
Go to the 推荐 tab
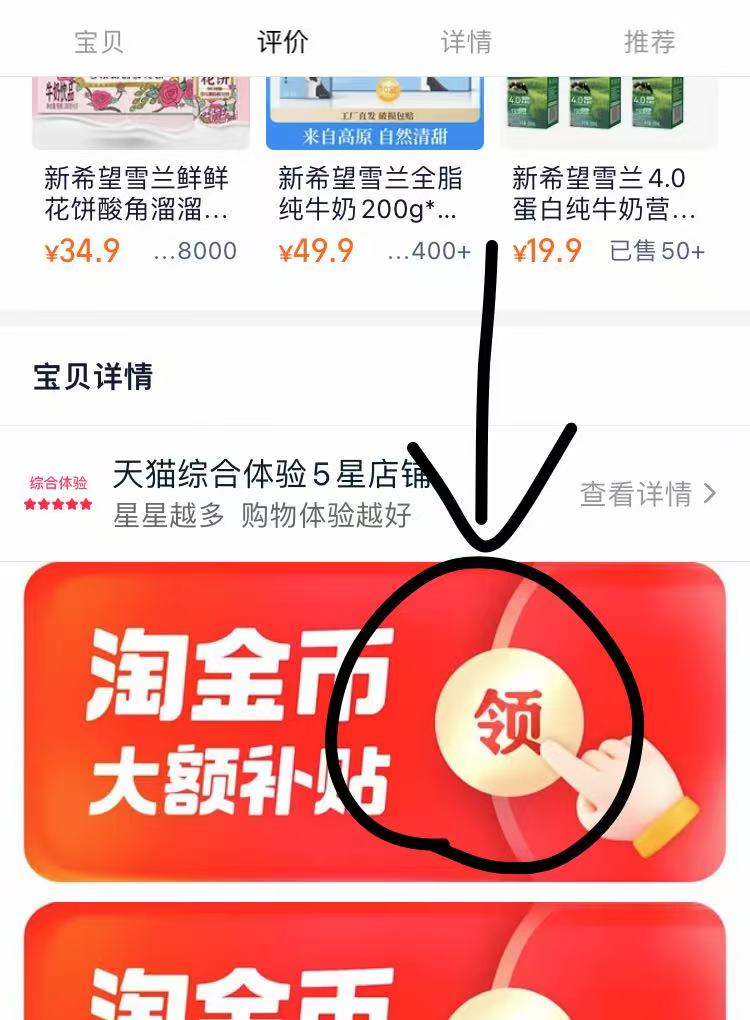(x=650, y=42)
